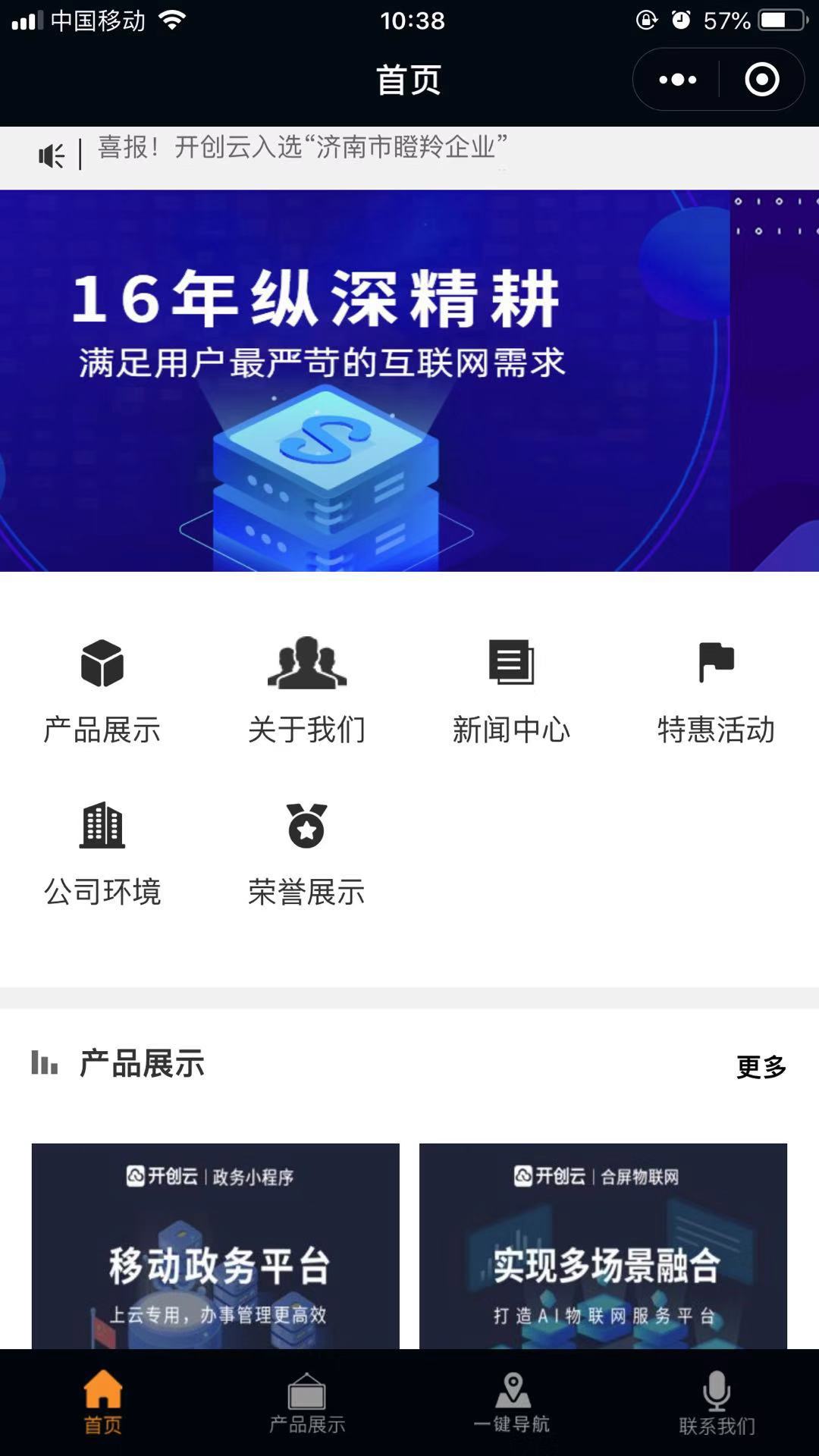
Task: Switch to 一键导航 tab
Action: (x=512, y=1403)
